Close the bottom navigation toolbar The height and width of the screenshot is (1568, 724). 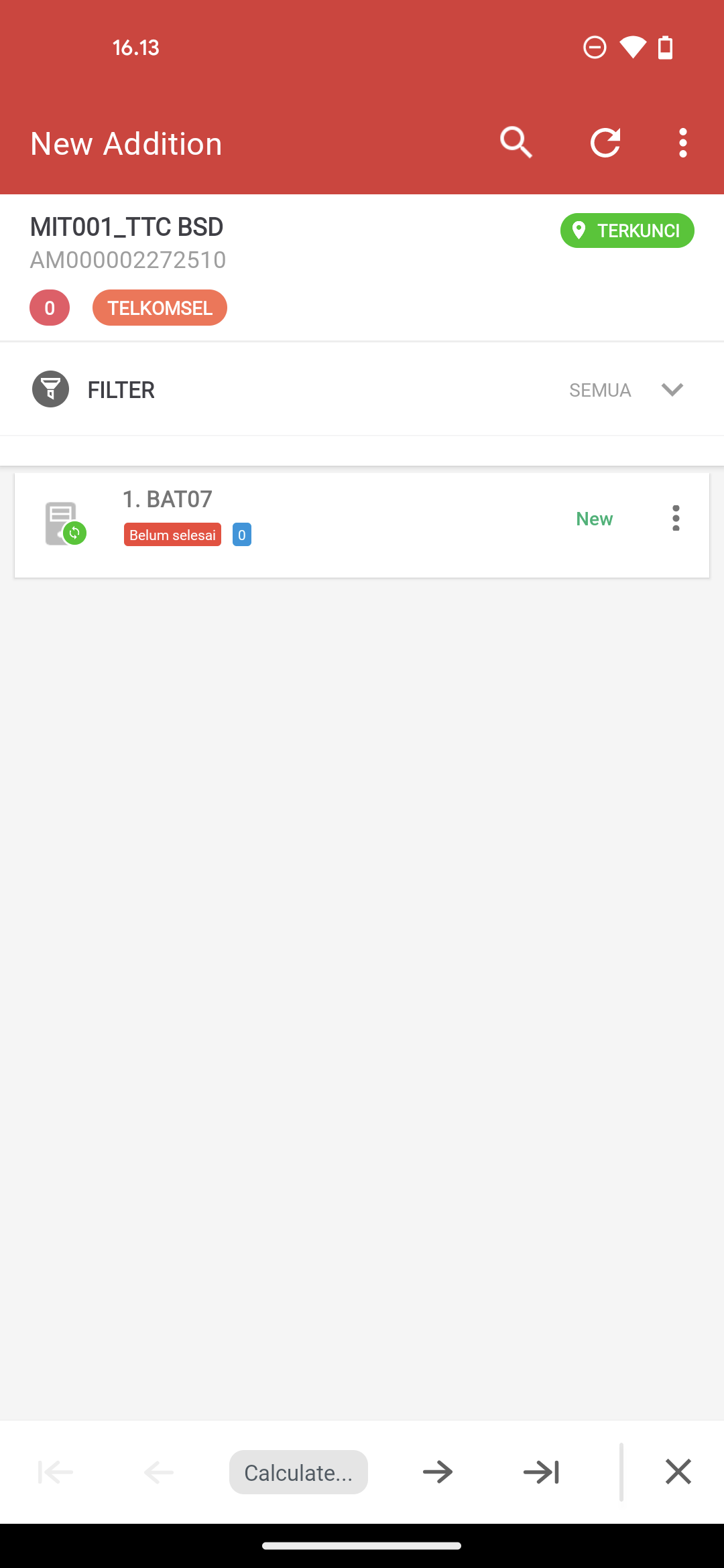click(678, 1472)
